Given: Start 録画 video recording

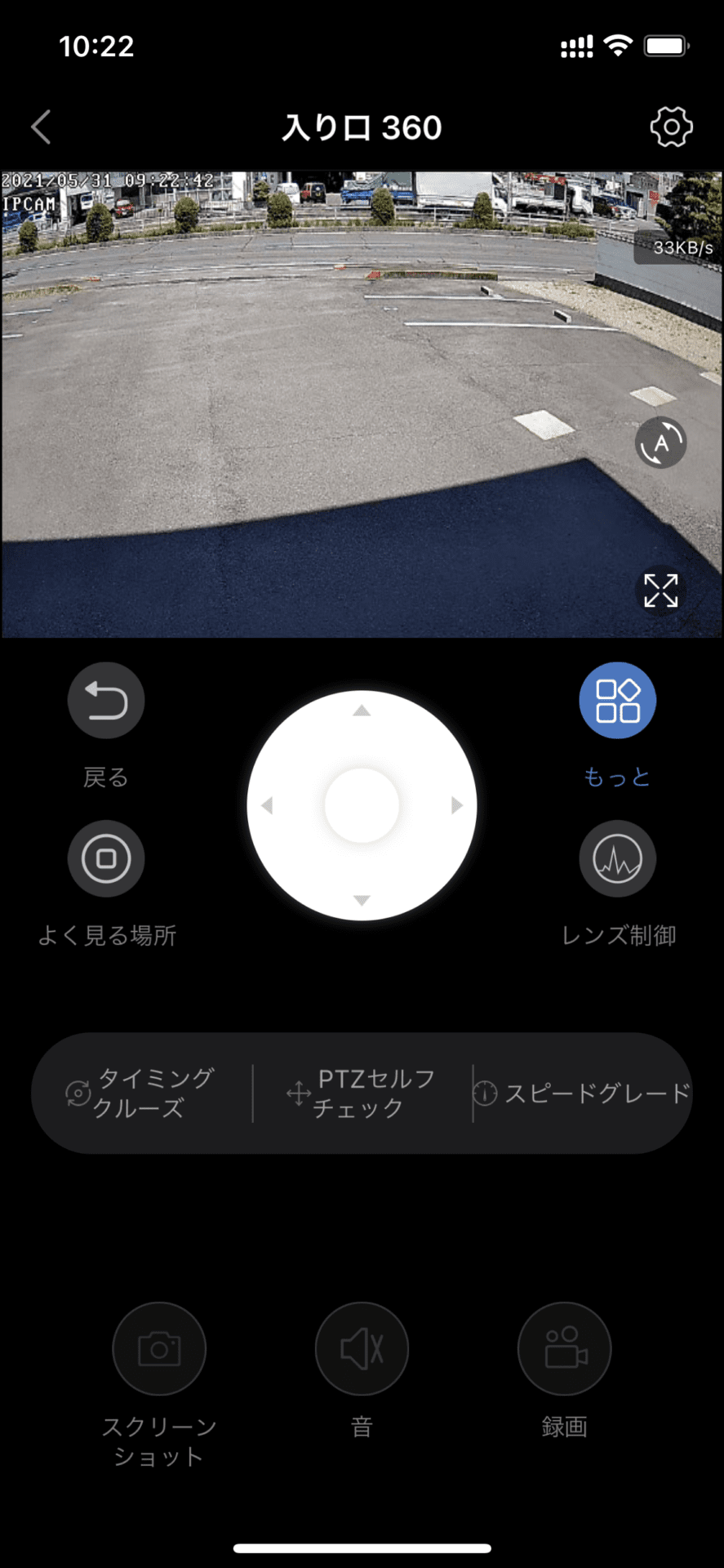Looking at the screenshot, I should point(564,1349).
